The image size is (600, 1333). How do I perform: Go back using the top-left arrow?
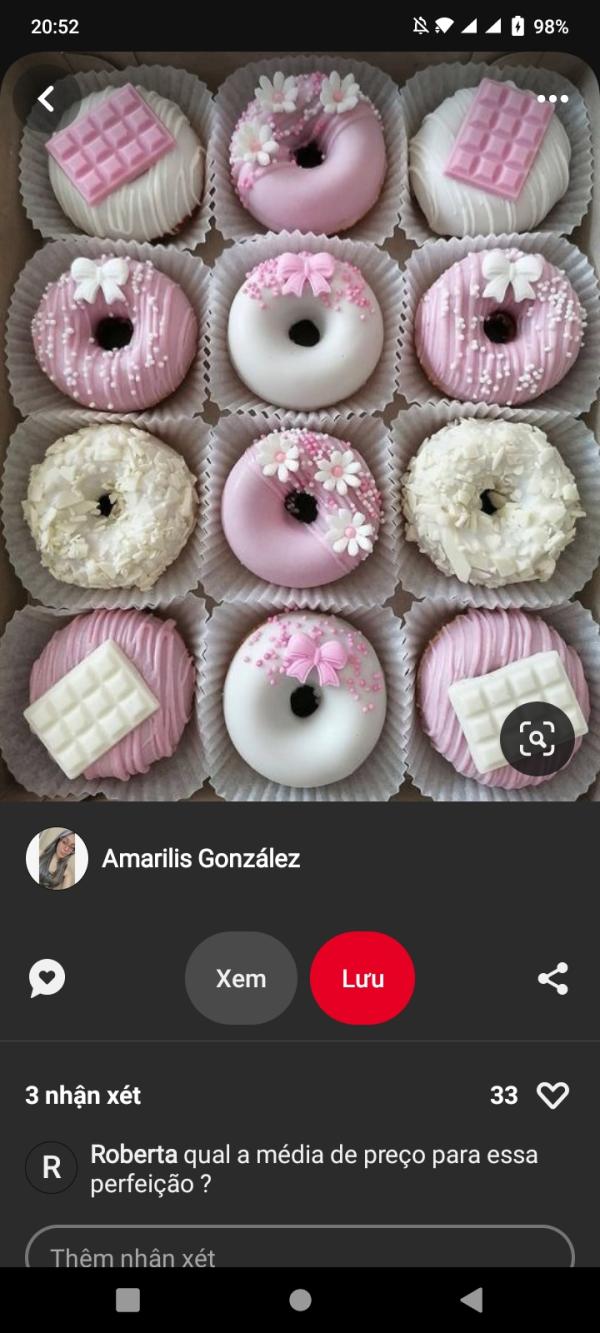click(46, 98)
